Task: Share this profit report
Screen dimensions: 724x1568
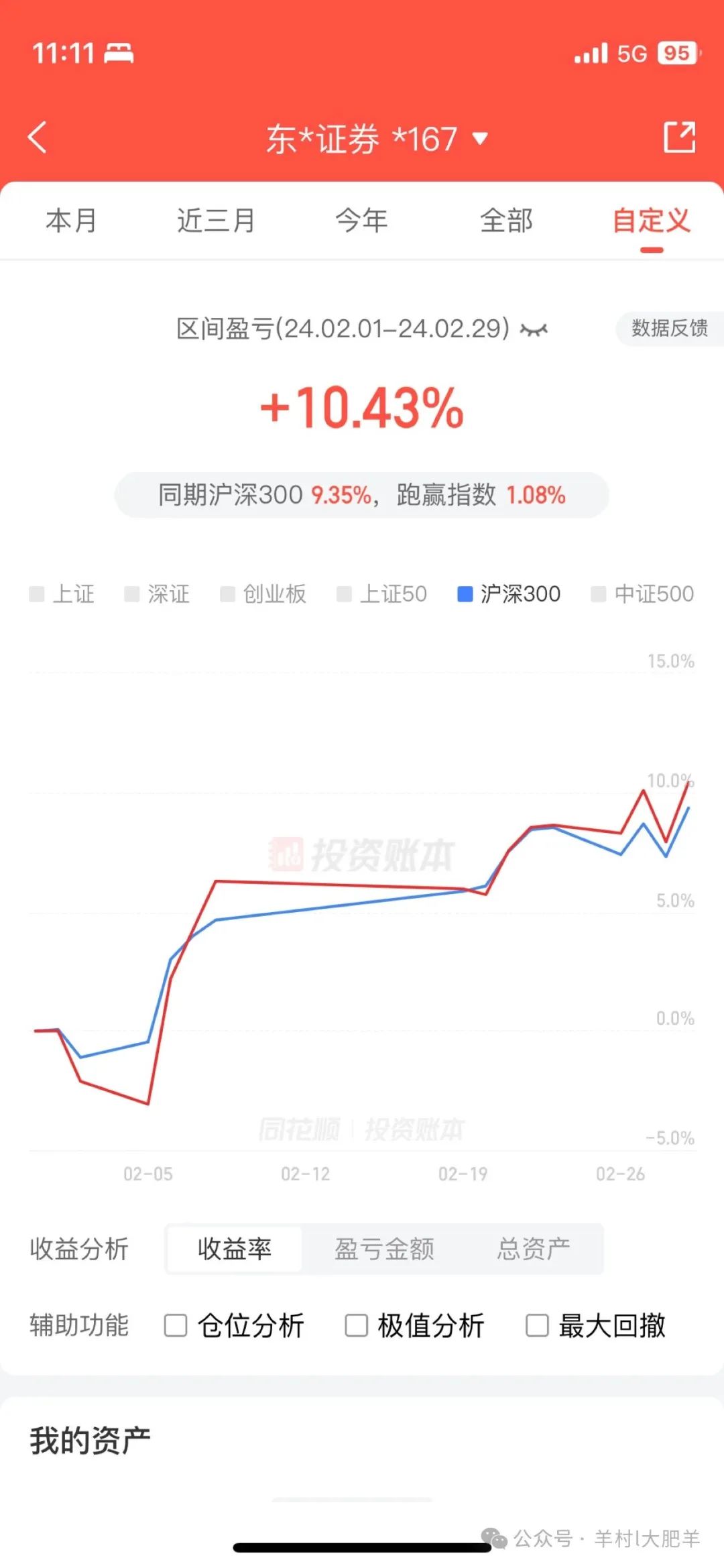Action: pos(678,137)
